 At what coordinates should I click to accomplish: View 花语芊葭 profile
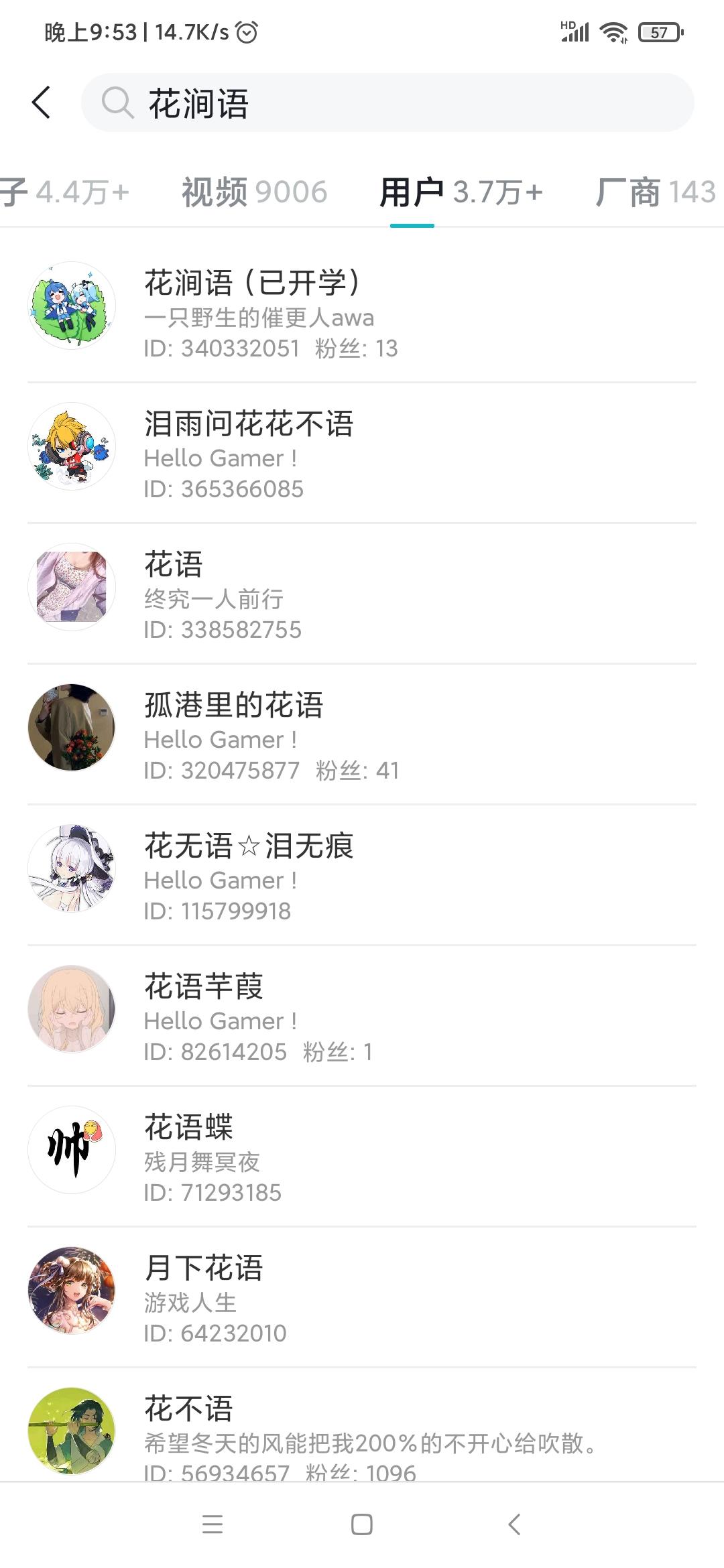point(362,1016)
